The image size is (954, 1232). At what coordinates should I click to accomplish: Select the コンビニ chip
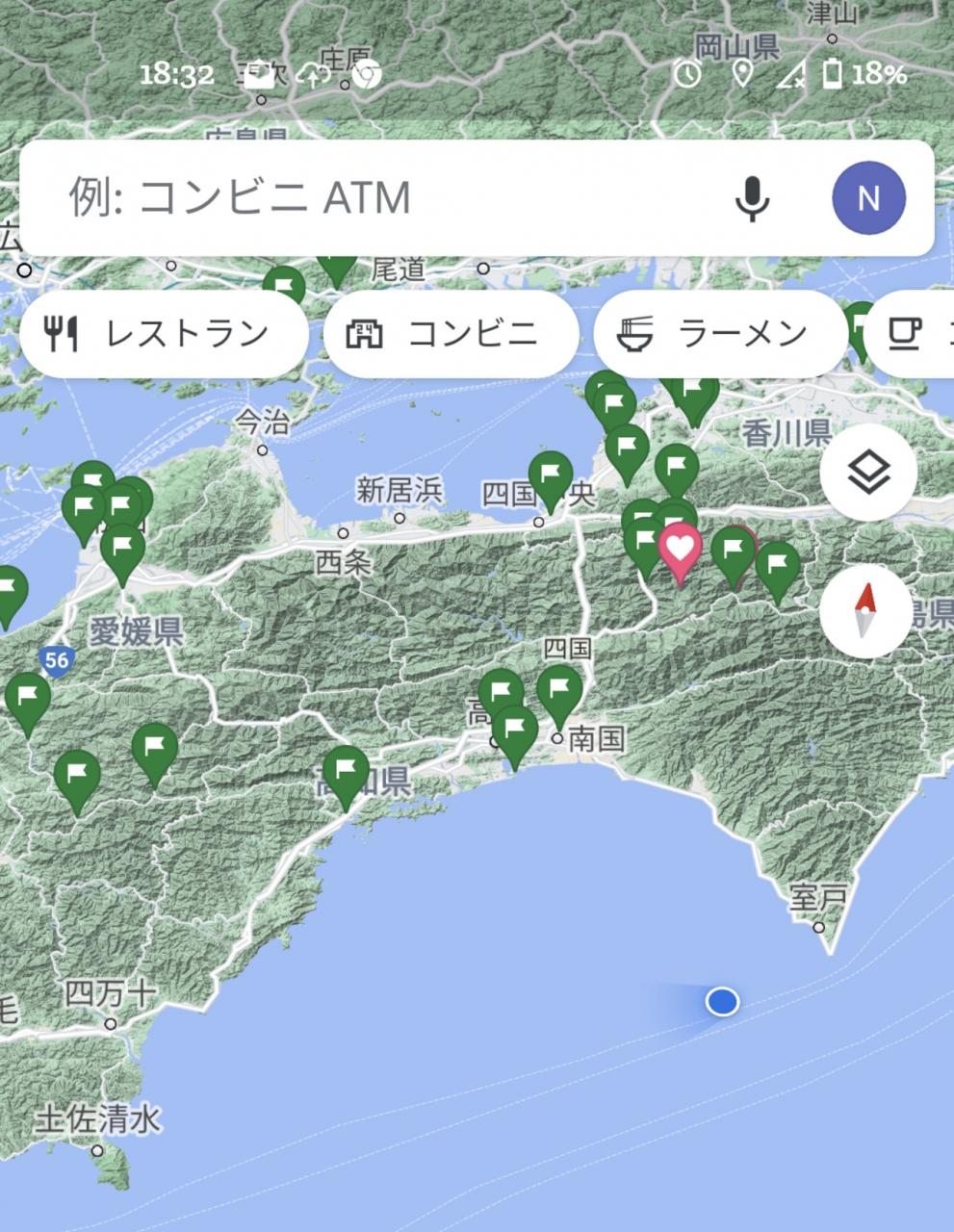[x=451, y=334]
